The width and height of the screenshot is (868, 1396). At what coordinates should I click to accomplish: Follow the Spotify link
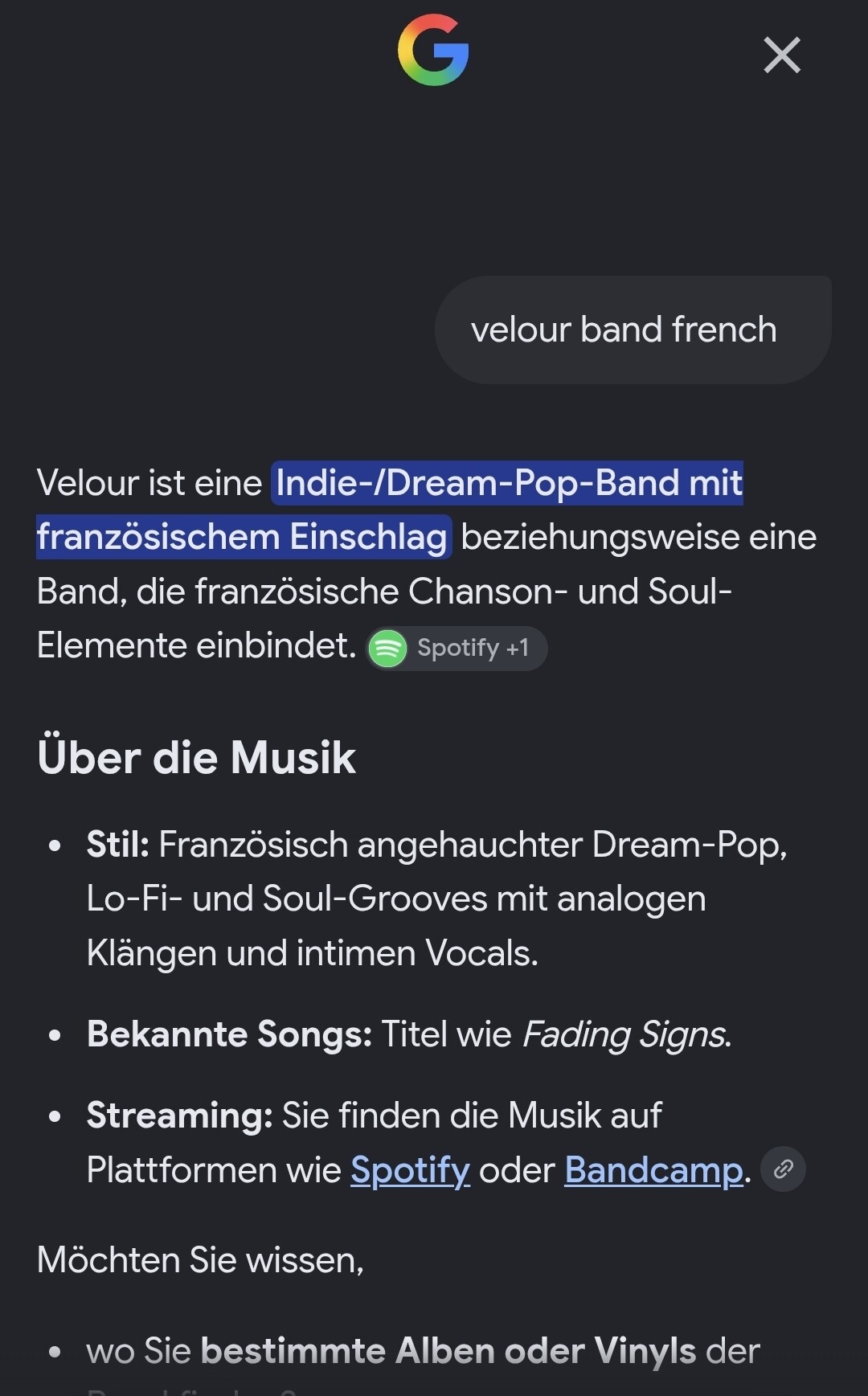410,1170
